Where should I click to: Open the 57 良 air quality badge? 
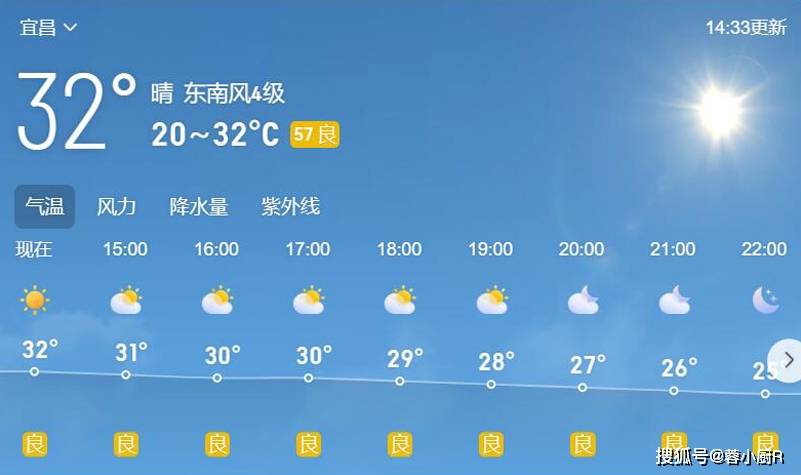coord(314,135)
